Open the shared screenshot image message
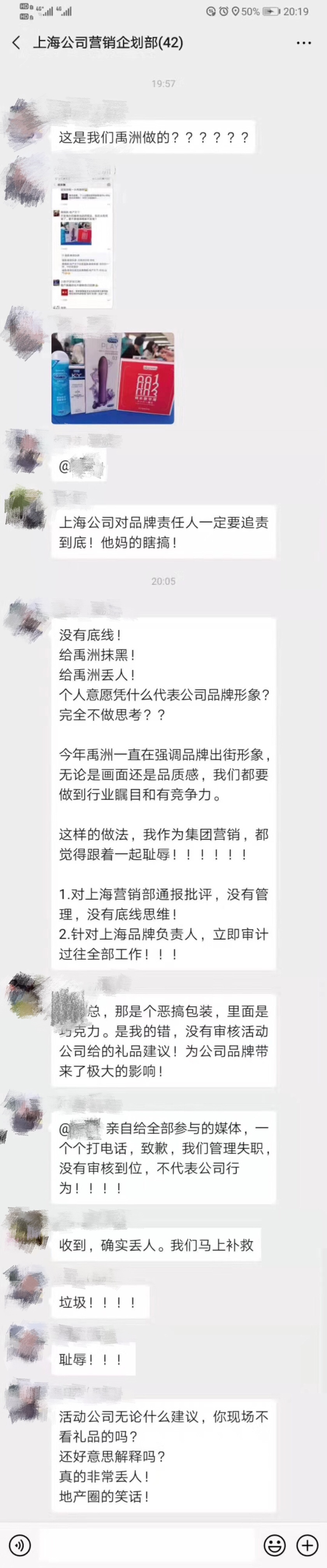 point(82,243)
